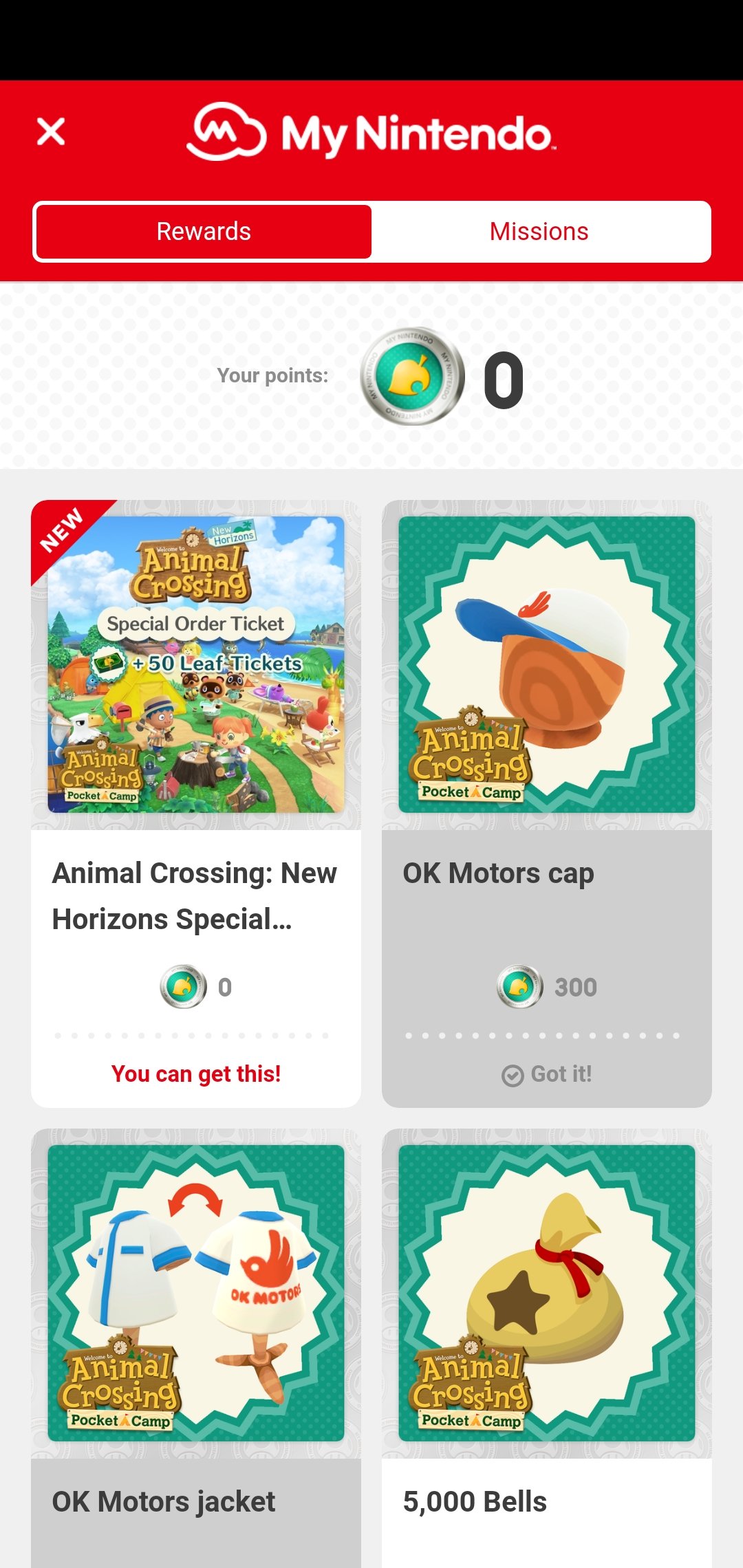The height and width of the screenshot is (1568, 743).
Task: Open the New Horizons Special Order Ticket reward
Action: (196, 803)
